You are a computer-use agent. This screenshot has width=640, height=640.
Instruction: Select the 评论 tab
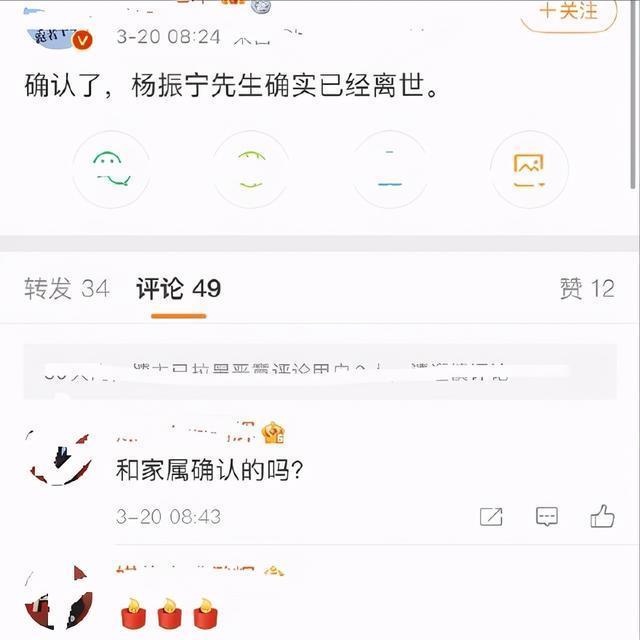click(x=178, y=289)
